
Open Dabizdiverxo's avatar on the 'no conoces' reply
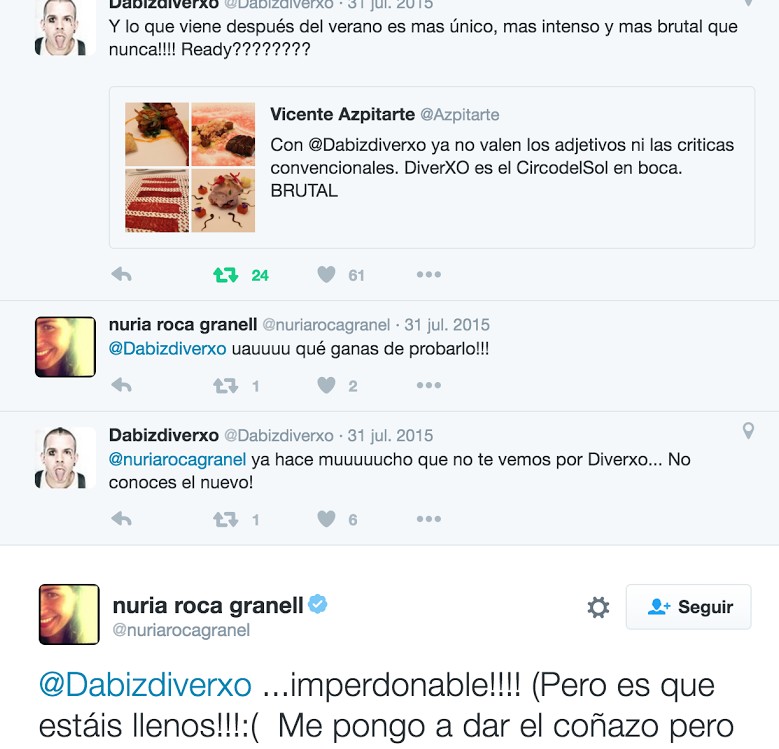(x=65, y=458)
